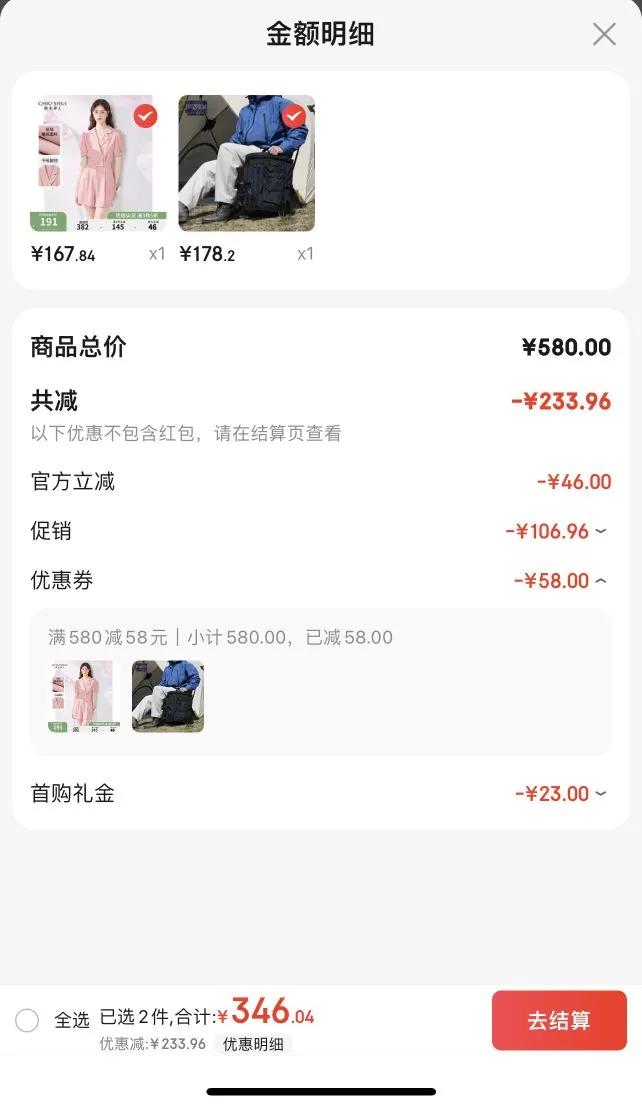Open the pink dress thumbnail under 优惠券
This screenshot has height=1108, width=642.
pos(83,696)
